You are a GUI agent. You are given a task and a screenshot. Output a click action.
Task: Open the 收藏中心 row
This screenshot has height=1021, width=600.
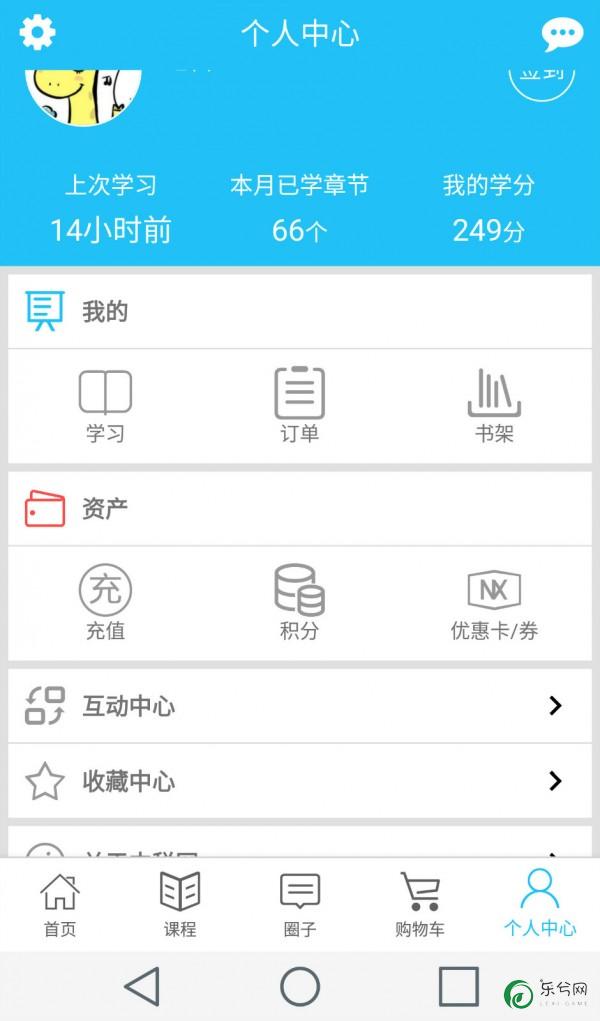(x=300, y=781)
